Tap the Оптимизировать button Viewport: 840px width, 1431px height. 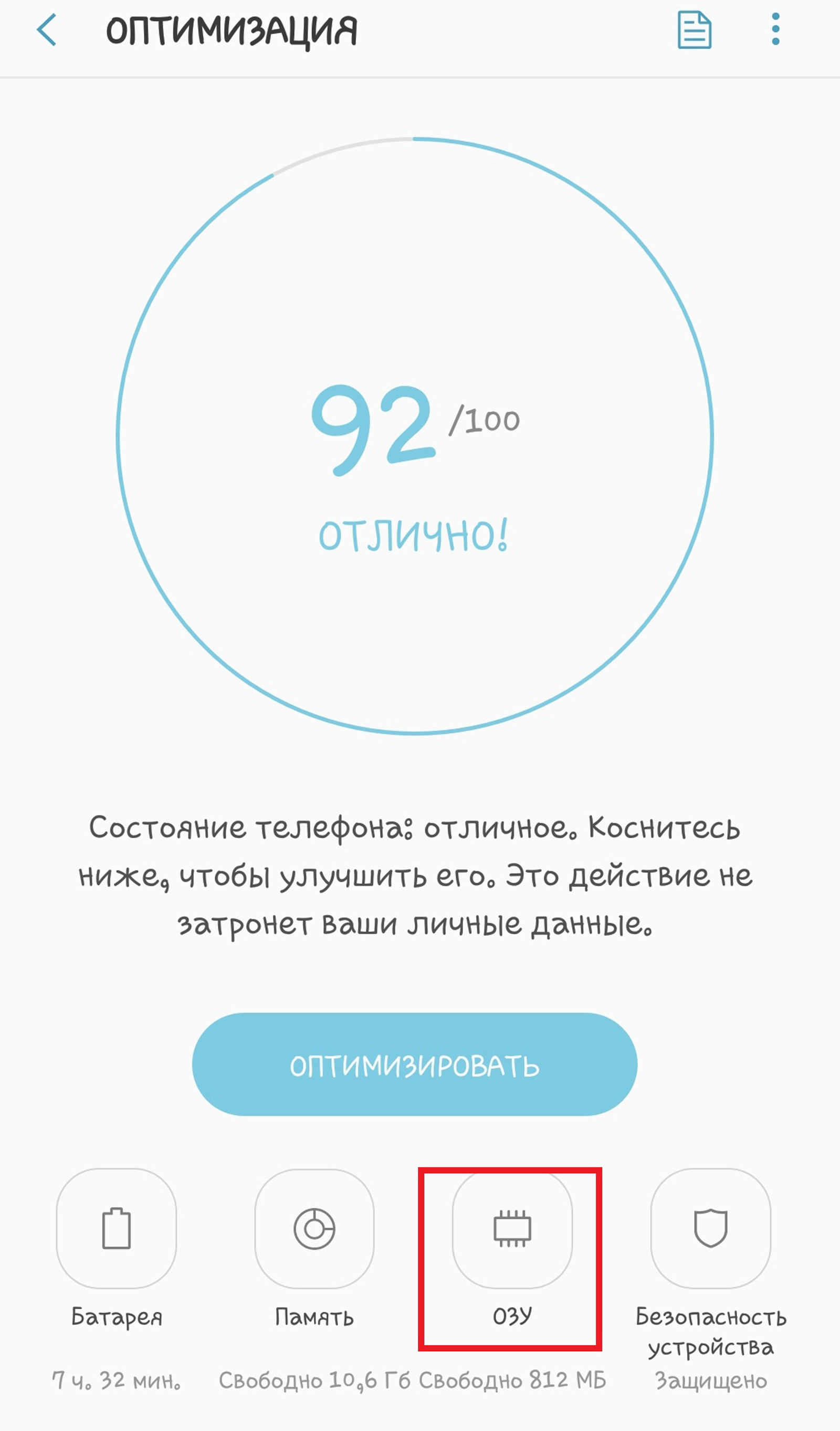coord(414,1065)
